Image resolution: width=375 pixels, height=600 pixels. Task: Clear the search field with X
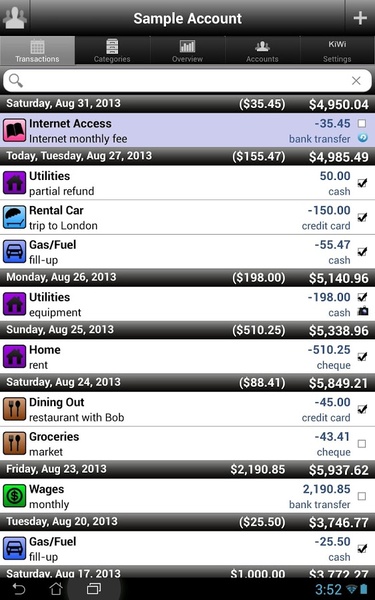(356, 81)
